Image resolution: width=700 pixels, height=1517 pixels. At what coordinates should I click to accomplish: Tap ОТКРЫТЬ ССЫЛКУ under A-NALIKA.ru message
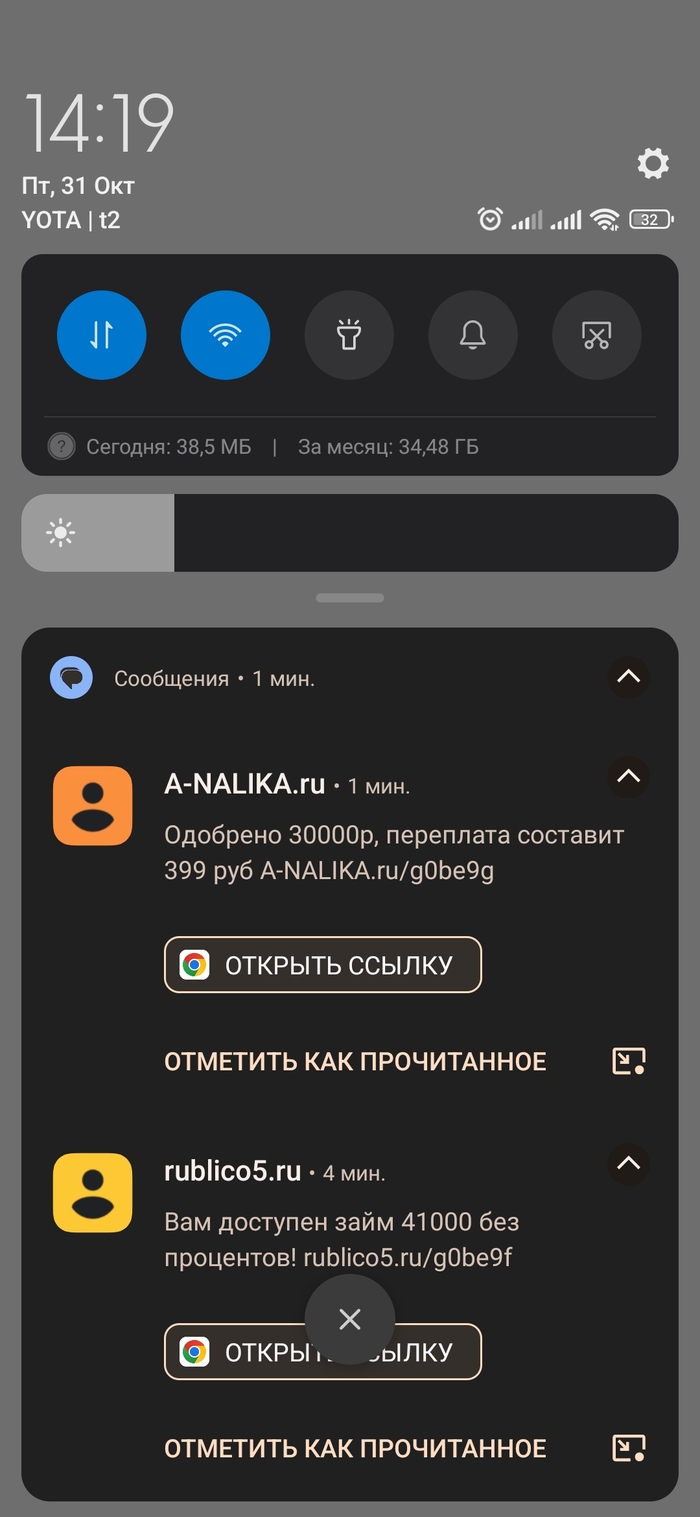(x=322, y=965)
